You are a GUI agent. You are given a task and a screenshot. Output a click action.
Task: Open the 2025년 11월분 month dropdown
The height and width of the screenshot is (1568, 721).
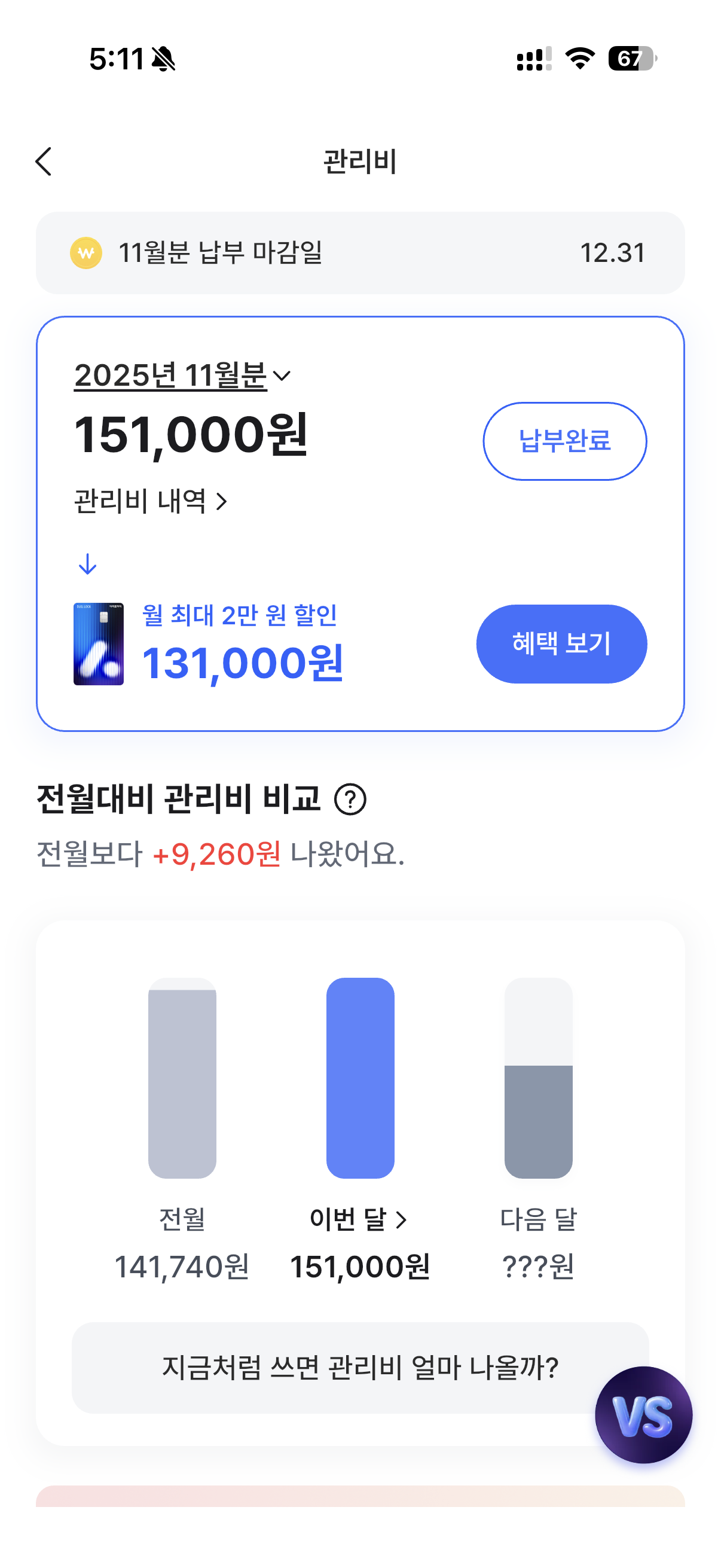coord(182,376)
